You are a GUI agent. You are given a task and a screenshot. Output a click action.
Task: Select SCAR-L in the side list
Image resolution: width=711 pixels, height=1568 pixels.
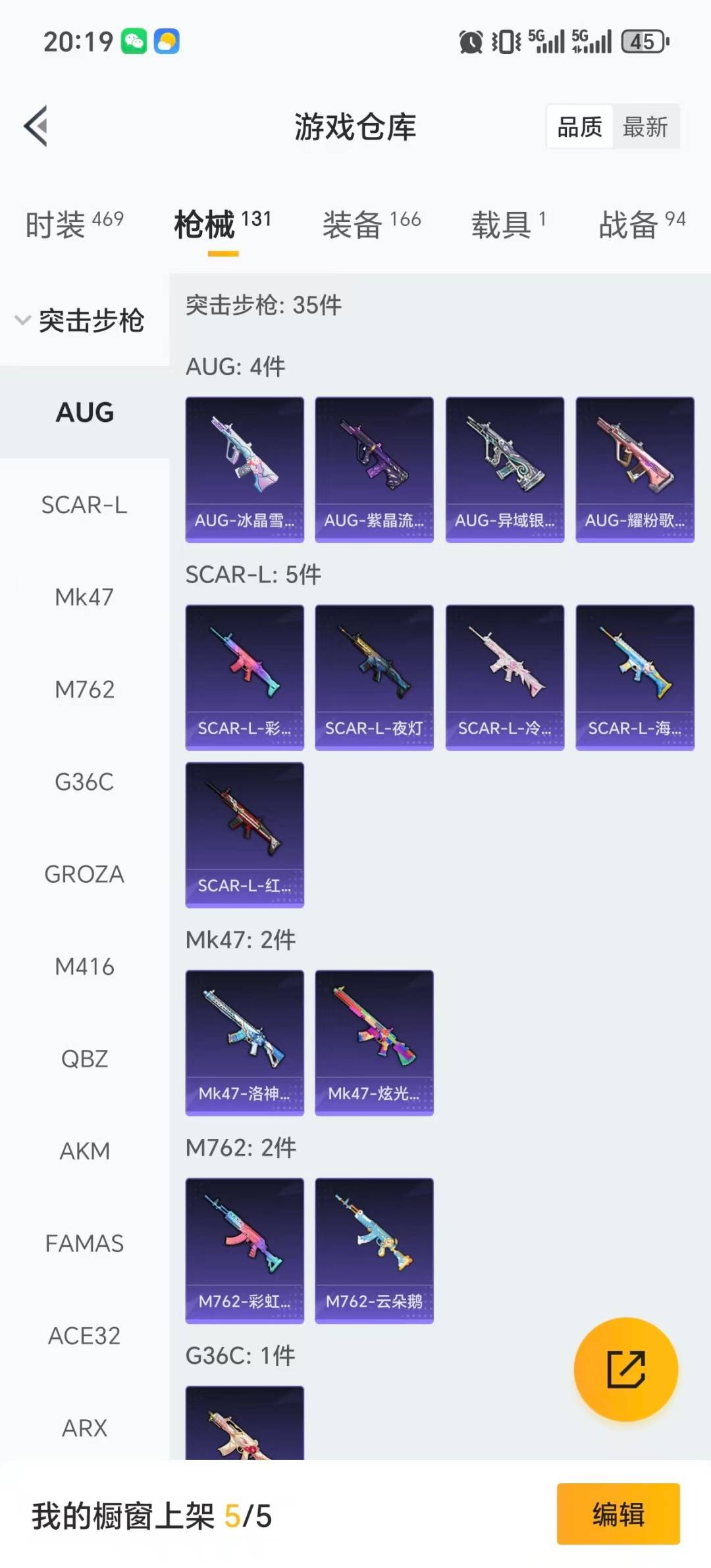pyautogui.click(x=84, y=505)
